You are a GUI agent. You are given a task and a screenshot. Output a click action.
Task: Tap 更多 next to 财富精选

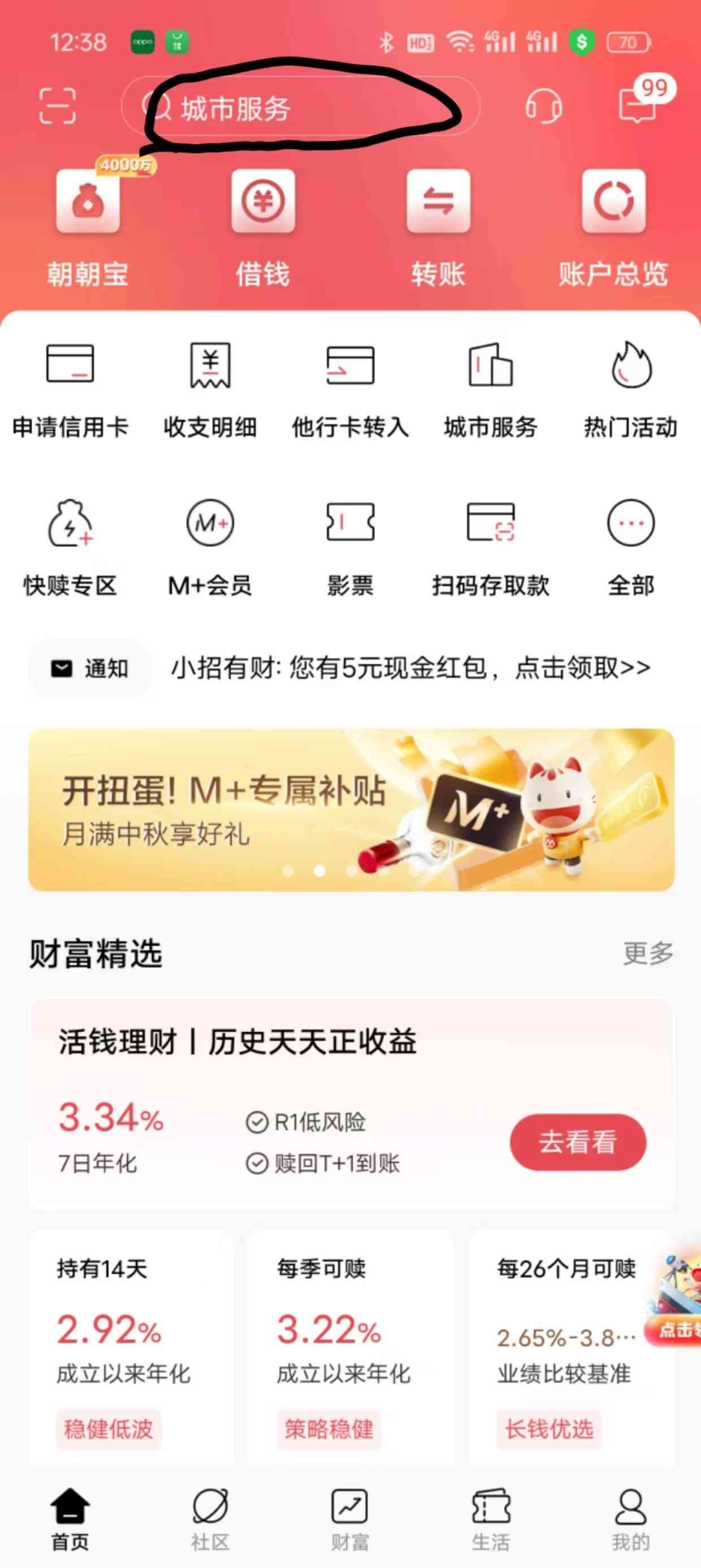[648, 953]
